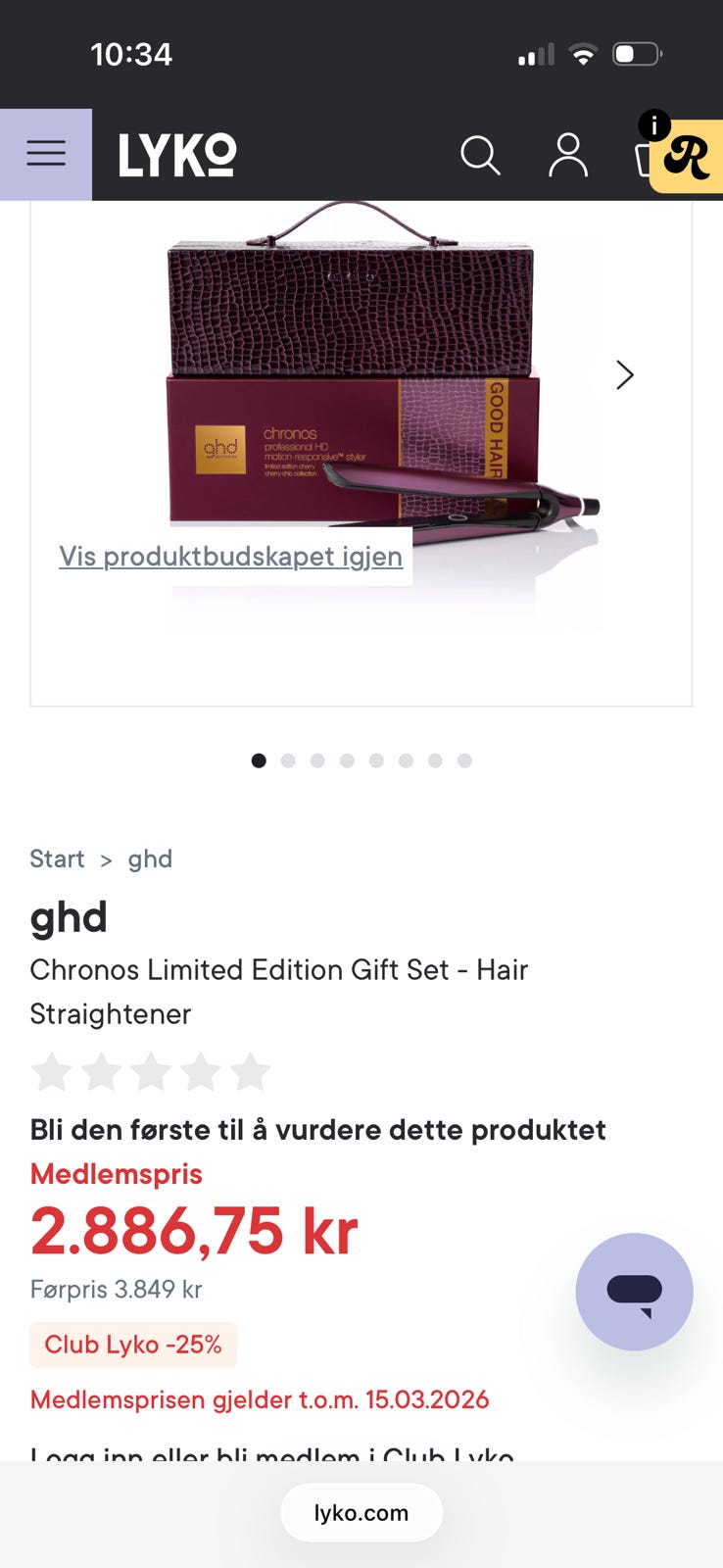Click 'Bli den første til å vurdere dette produktet'

[x=318, y=1129]
